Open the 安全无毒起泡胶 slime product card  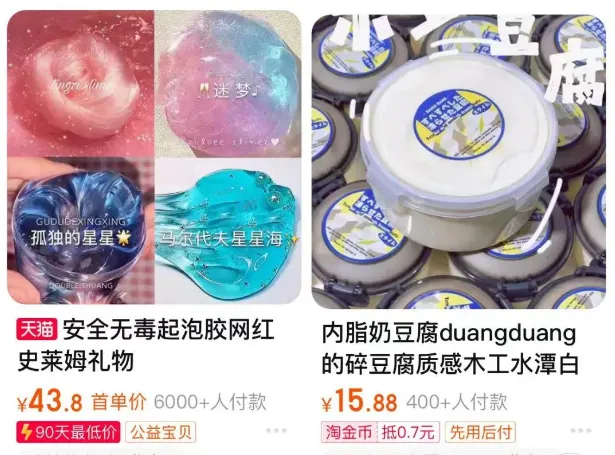coord(154,158)
